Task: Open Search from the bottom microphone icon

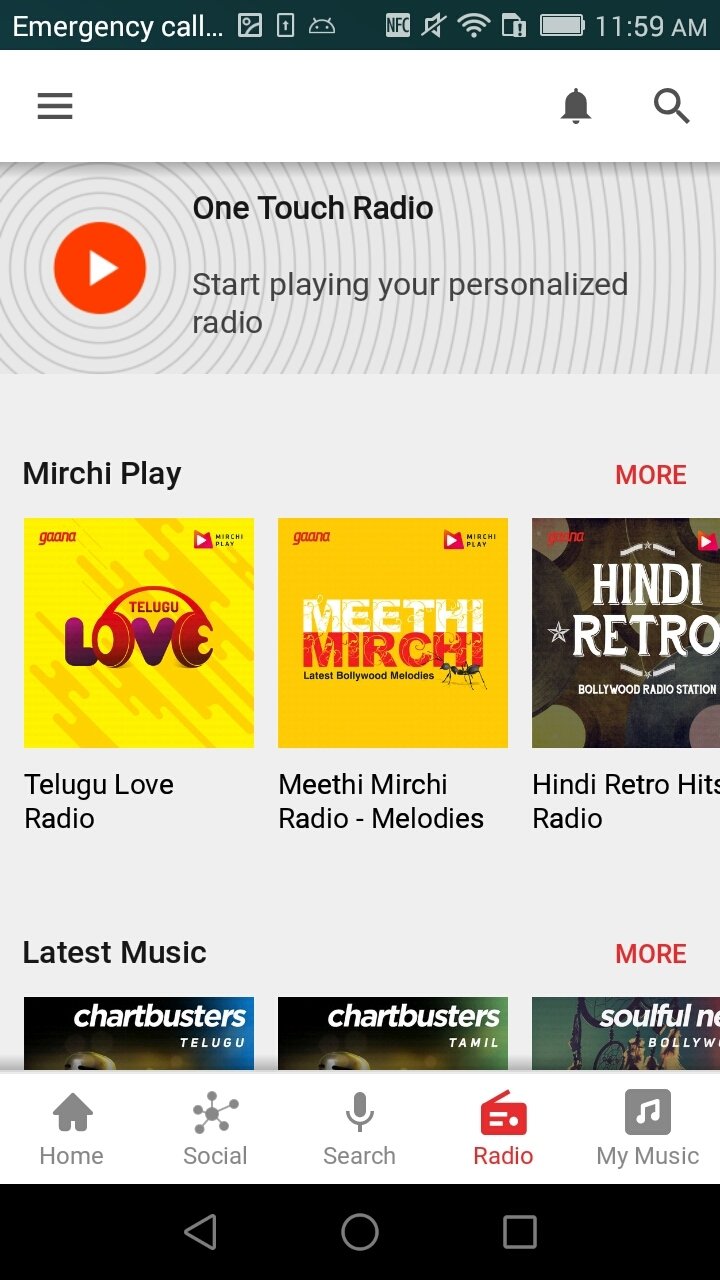Action: 359,1128
